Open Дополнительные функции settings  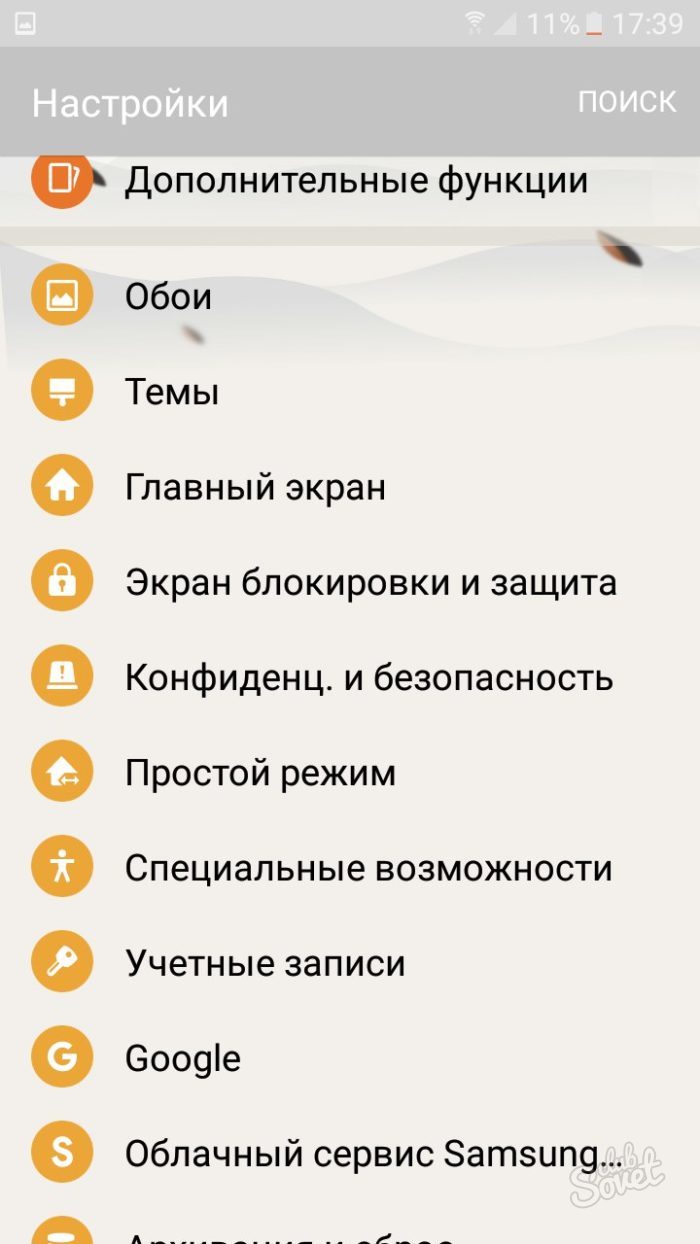(x=355, y=181)
